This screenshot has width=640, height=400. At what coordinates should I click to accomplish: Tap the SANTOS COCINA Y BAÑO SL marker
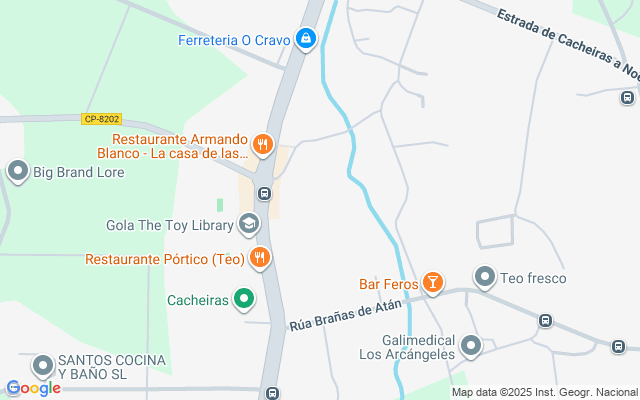42,366
